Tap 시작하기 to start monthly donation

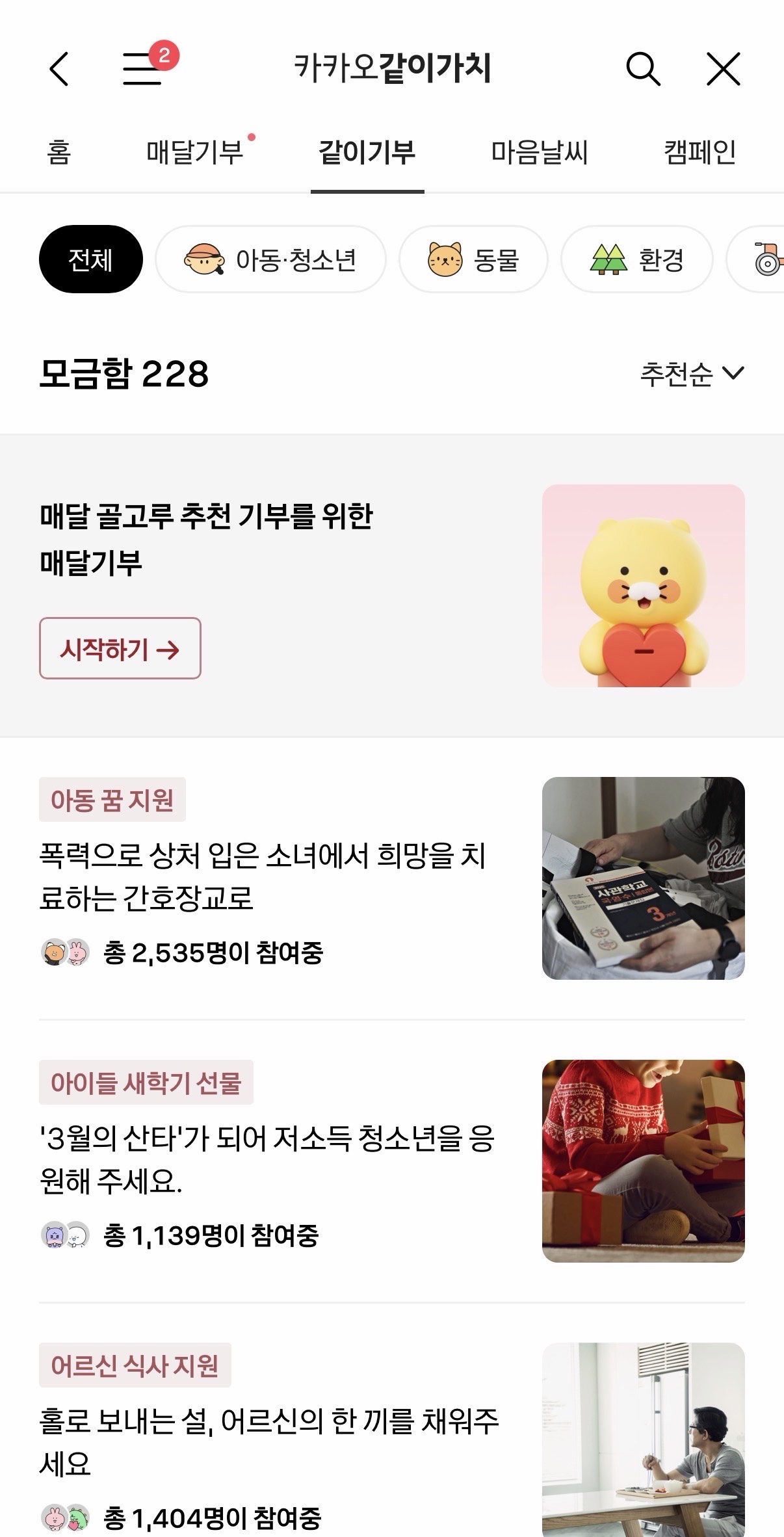120,648
